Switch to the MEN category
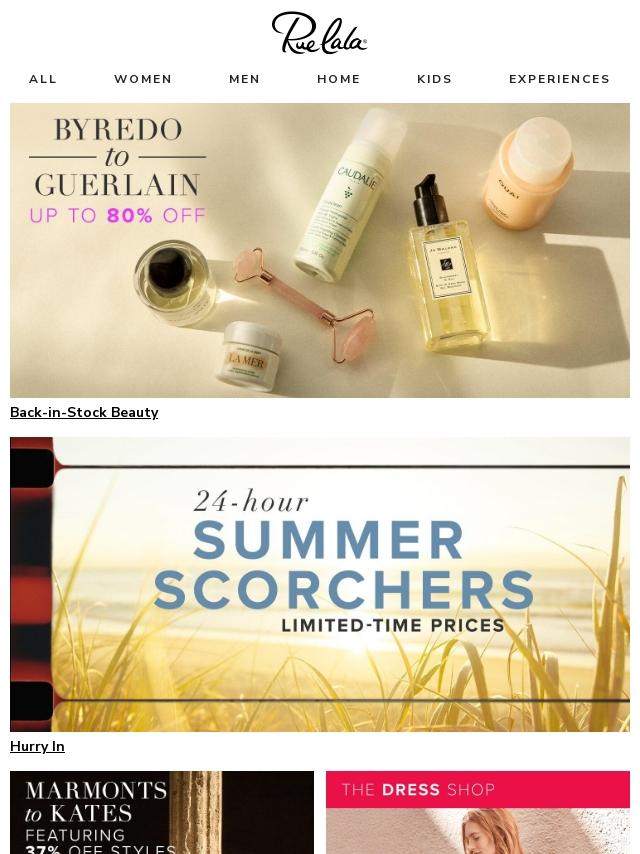Viewport: 640px width, 854px height. (x=244, y=79)
